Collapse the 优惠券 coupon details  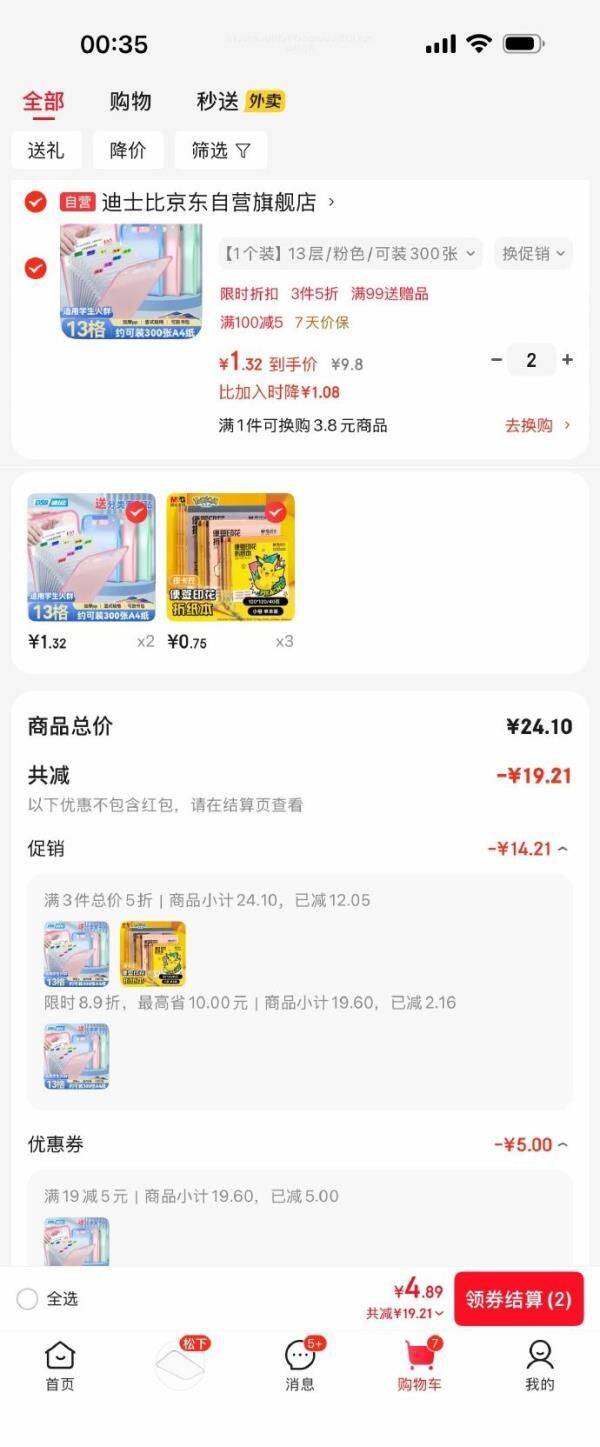(562, 1145)
